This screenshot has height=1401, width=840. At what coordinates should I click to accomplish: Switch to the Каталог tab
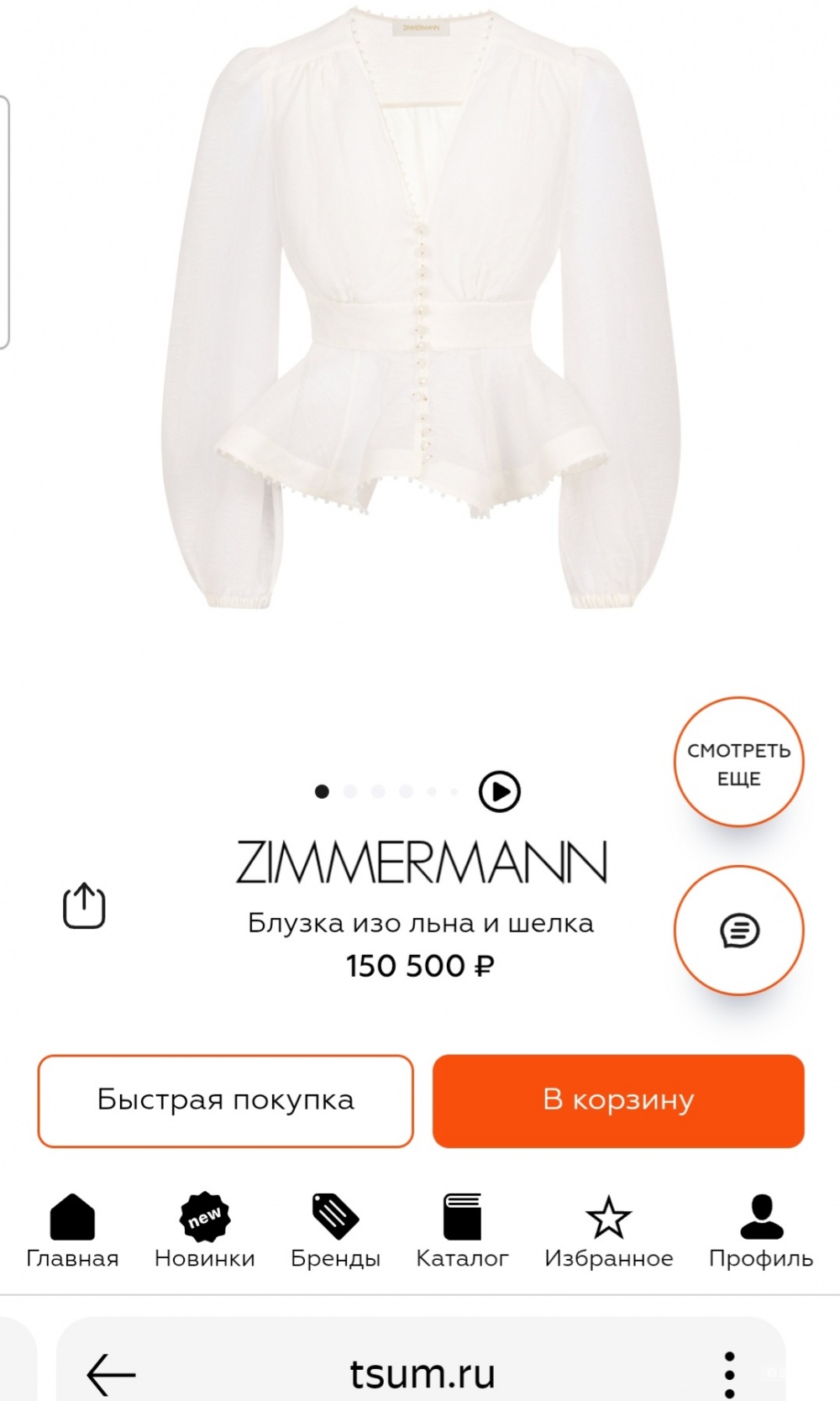pos(462,1231)
